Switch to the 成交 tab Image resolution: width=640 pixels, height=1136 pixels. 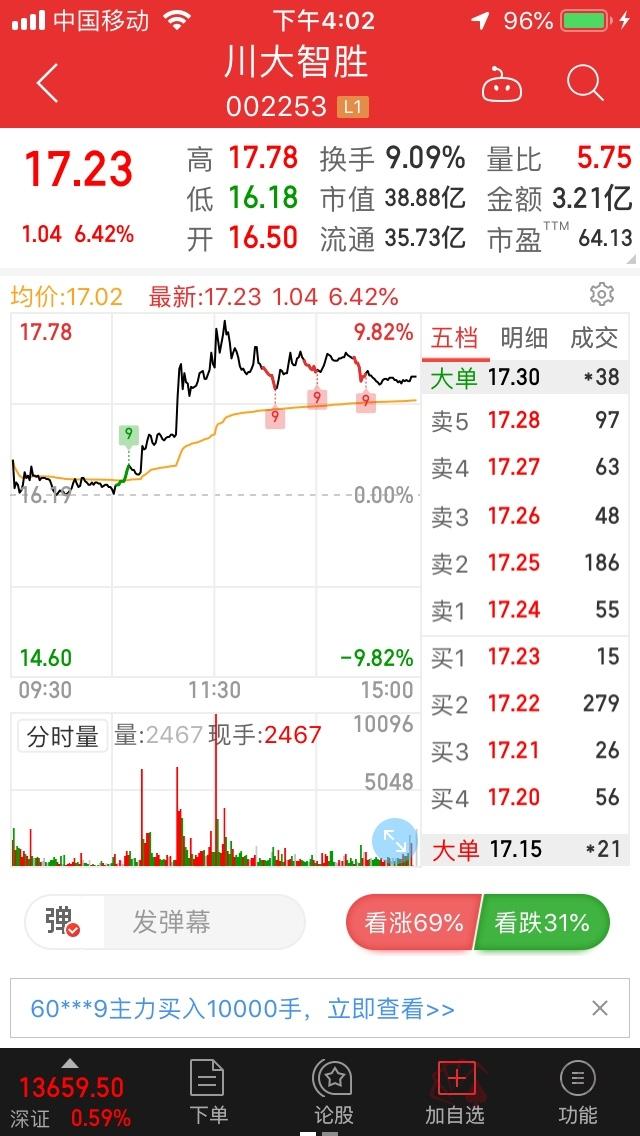pos(594,338)
